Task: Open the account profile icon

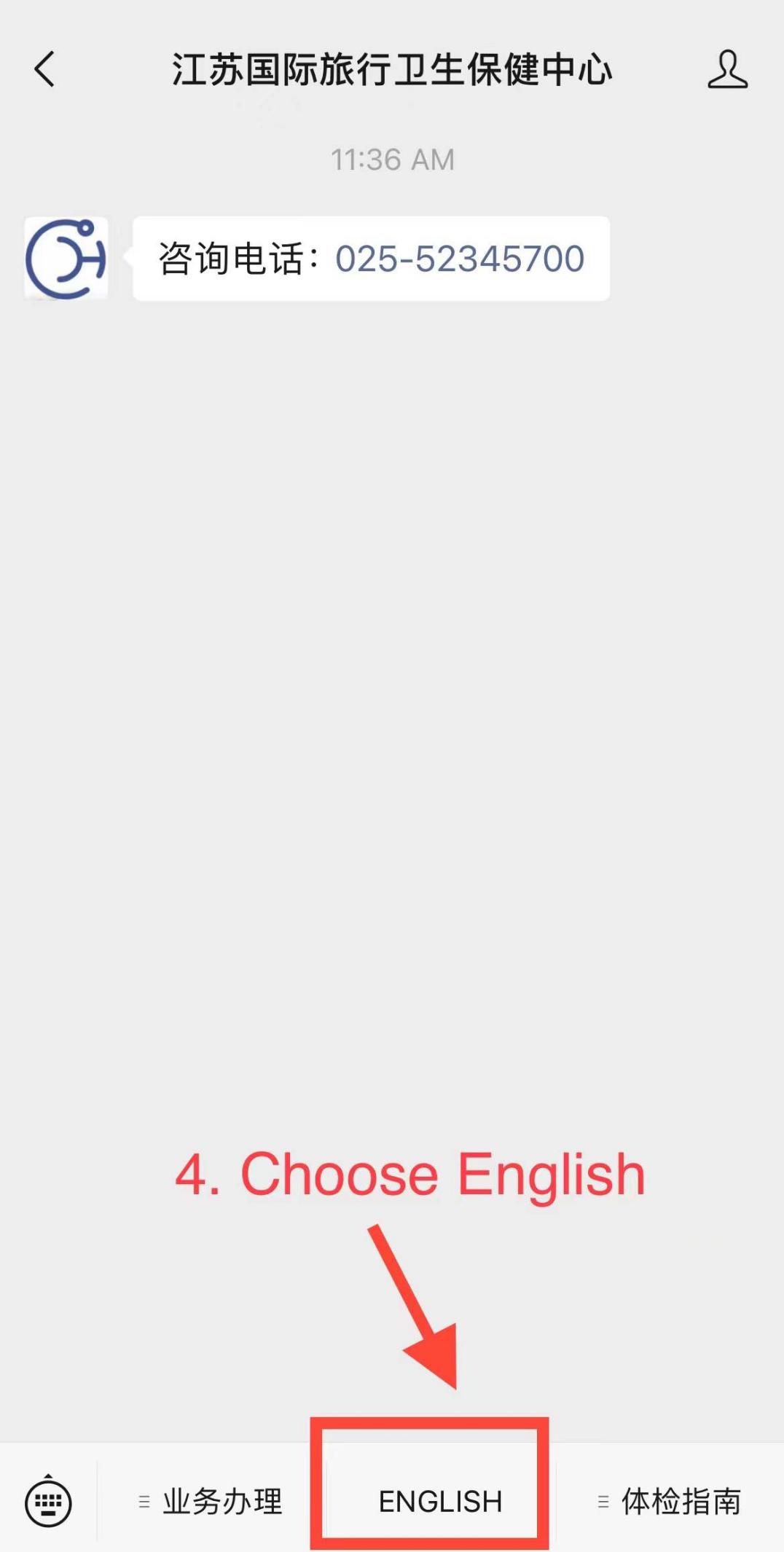Action: point(727,70)
